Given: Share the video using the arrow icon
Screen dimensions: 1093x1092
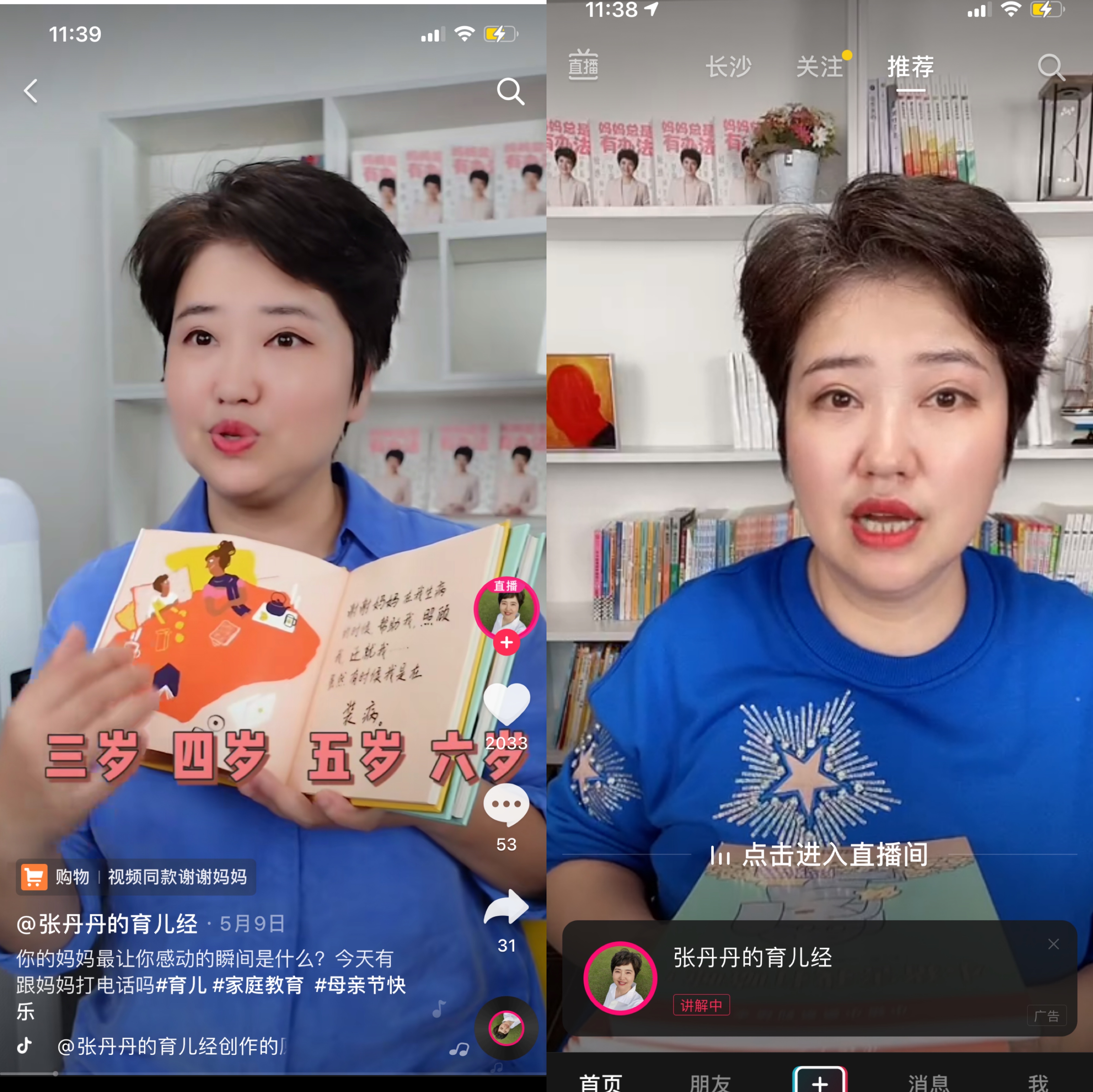Looking at the screenshot, I should point(506,907).
